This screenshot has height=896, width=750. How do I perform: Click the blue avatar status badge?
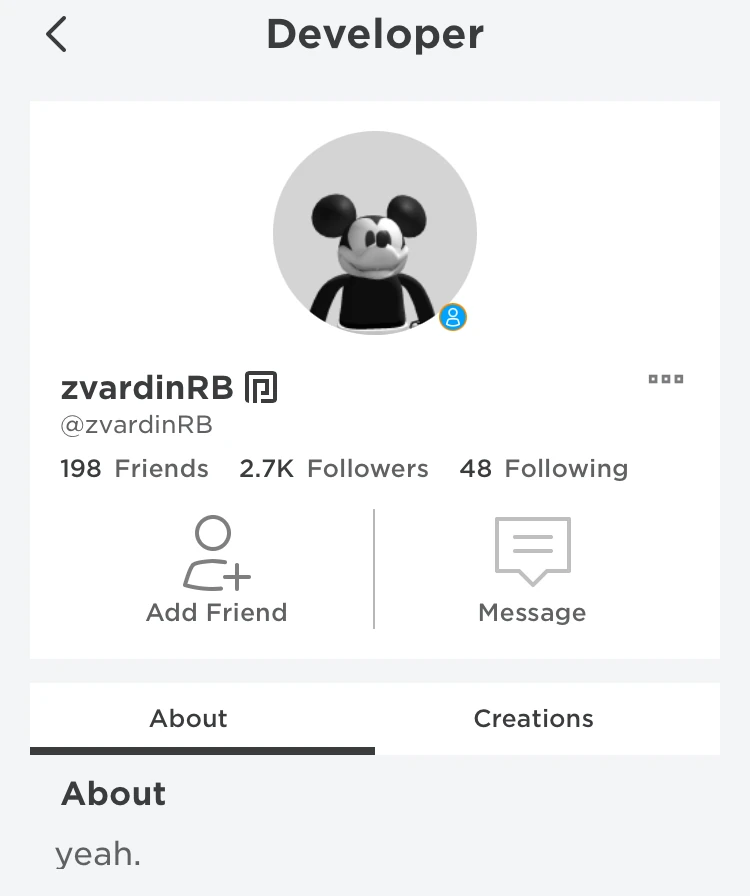[452, 317]
